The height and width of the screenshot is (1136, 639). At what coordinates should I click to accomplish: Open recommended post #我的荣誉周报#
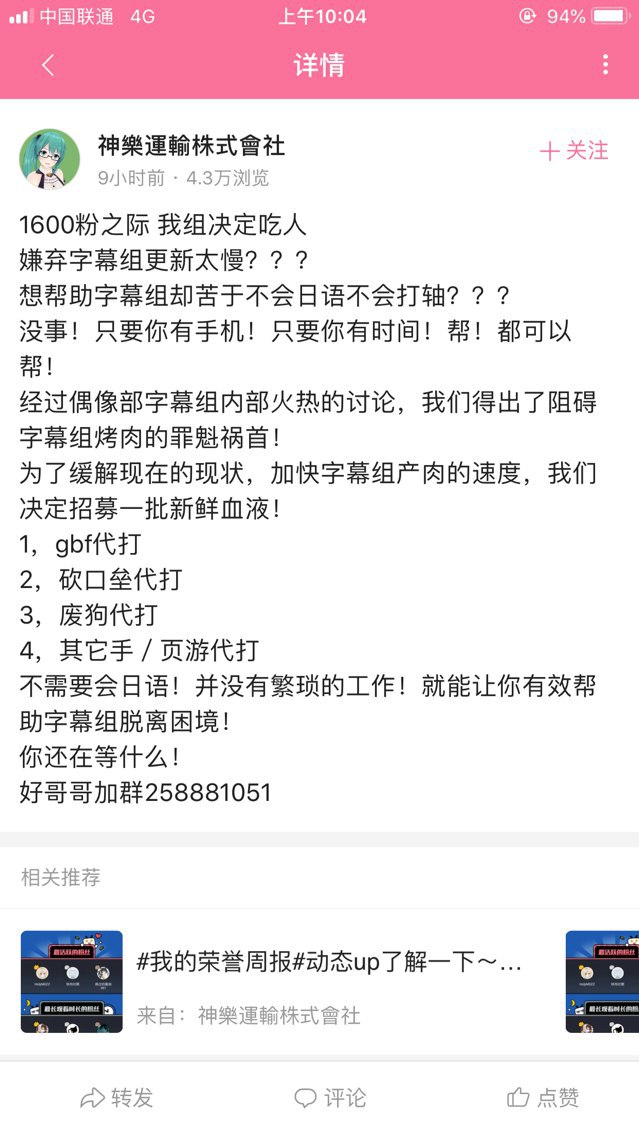[x=329, y=963]
